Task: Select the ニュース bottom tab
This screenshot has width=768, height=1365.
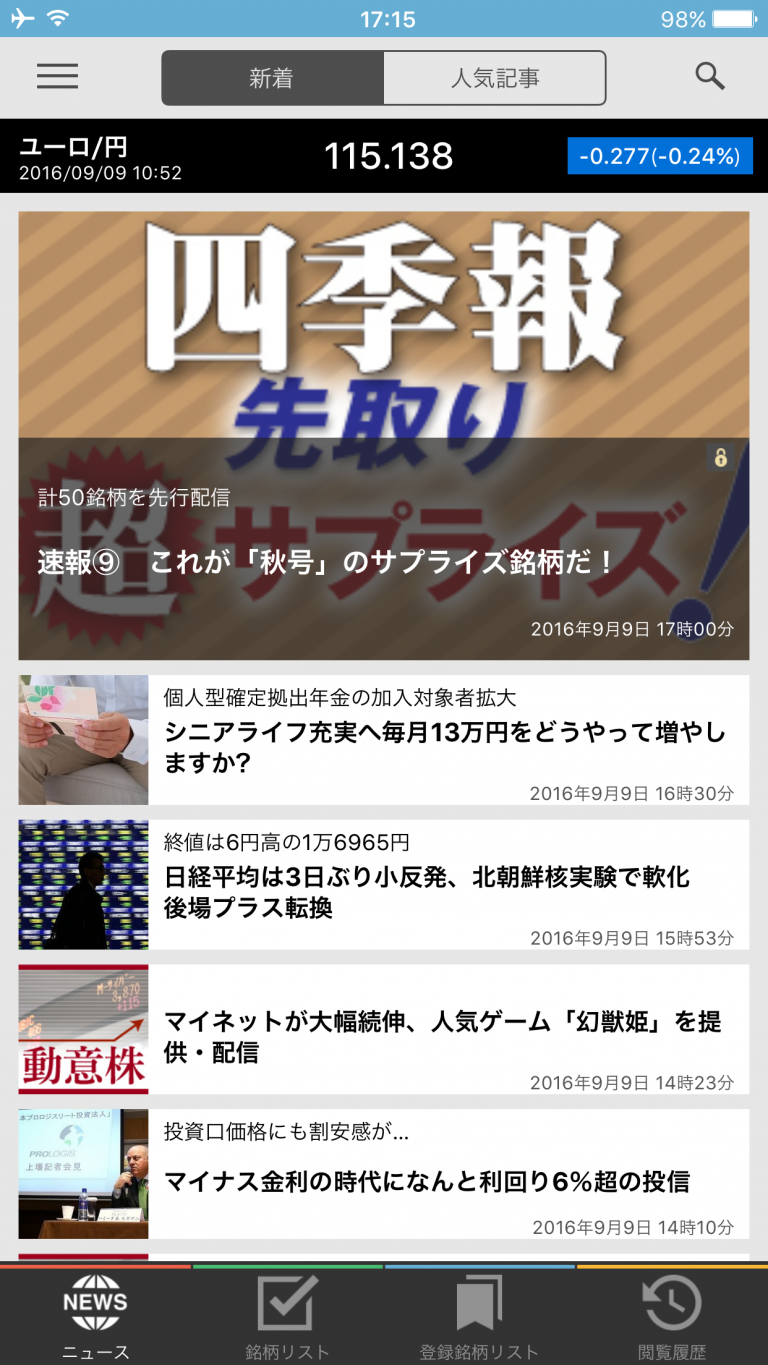Action: point(96,1316)
